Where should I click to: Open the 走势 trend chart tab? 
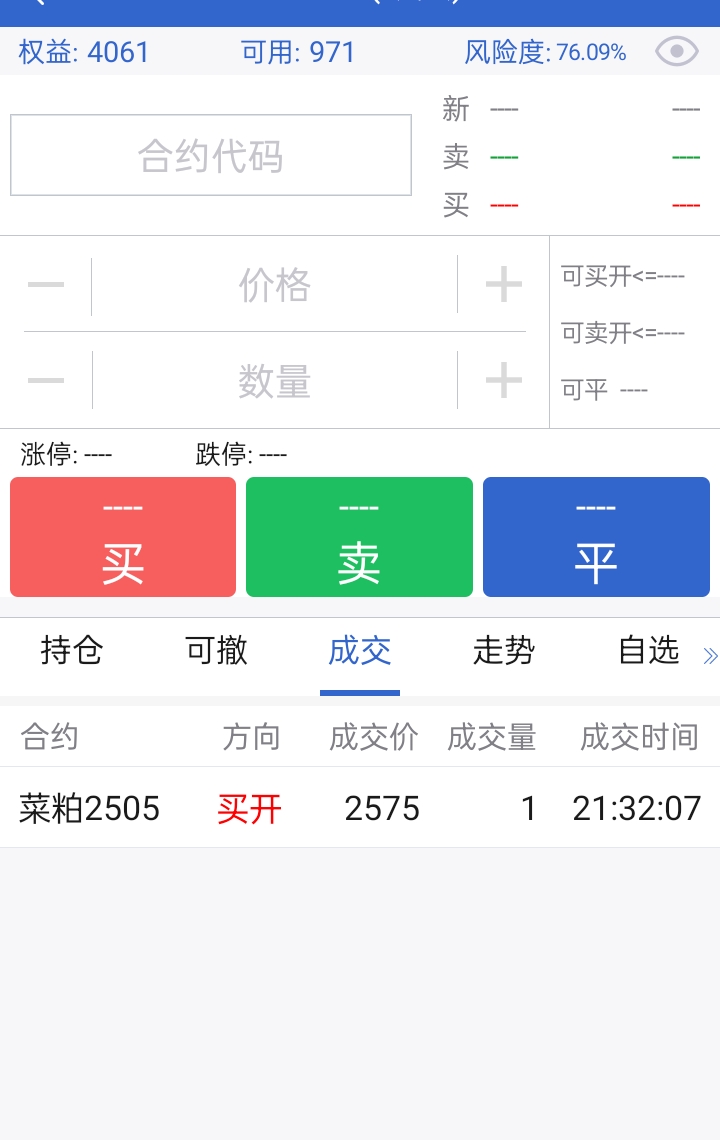(x=504, y=652)
